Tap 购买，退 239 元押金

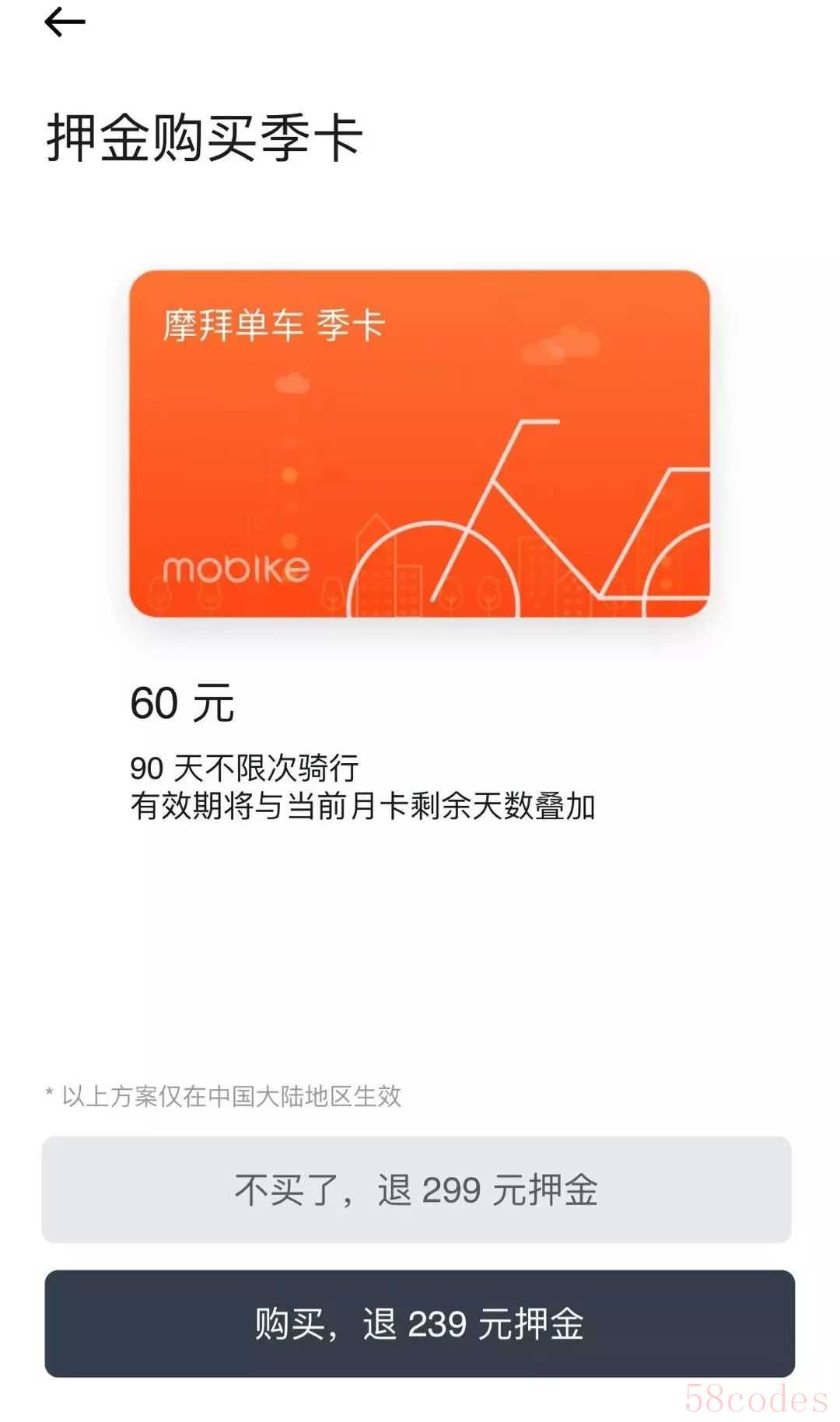[x=419, y=1323]
